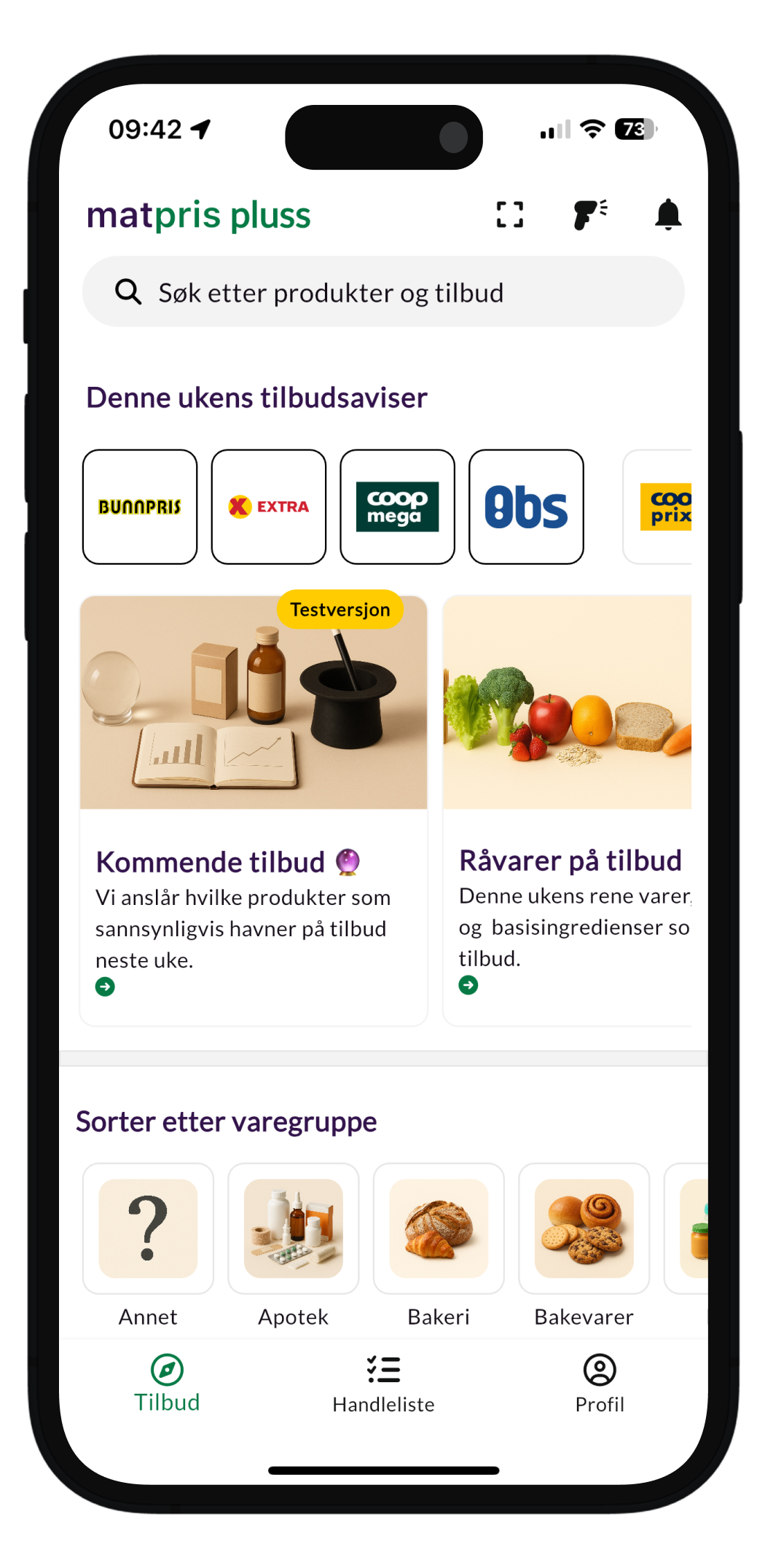
Task: Open the Extra tilbudsavis
Action: (x=269, y=506)
